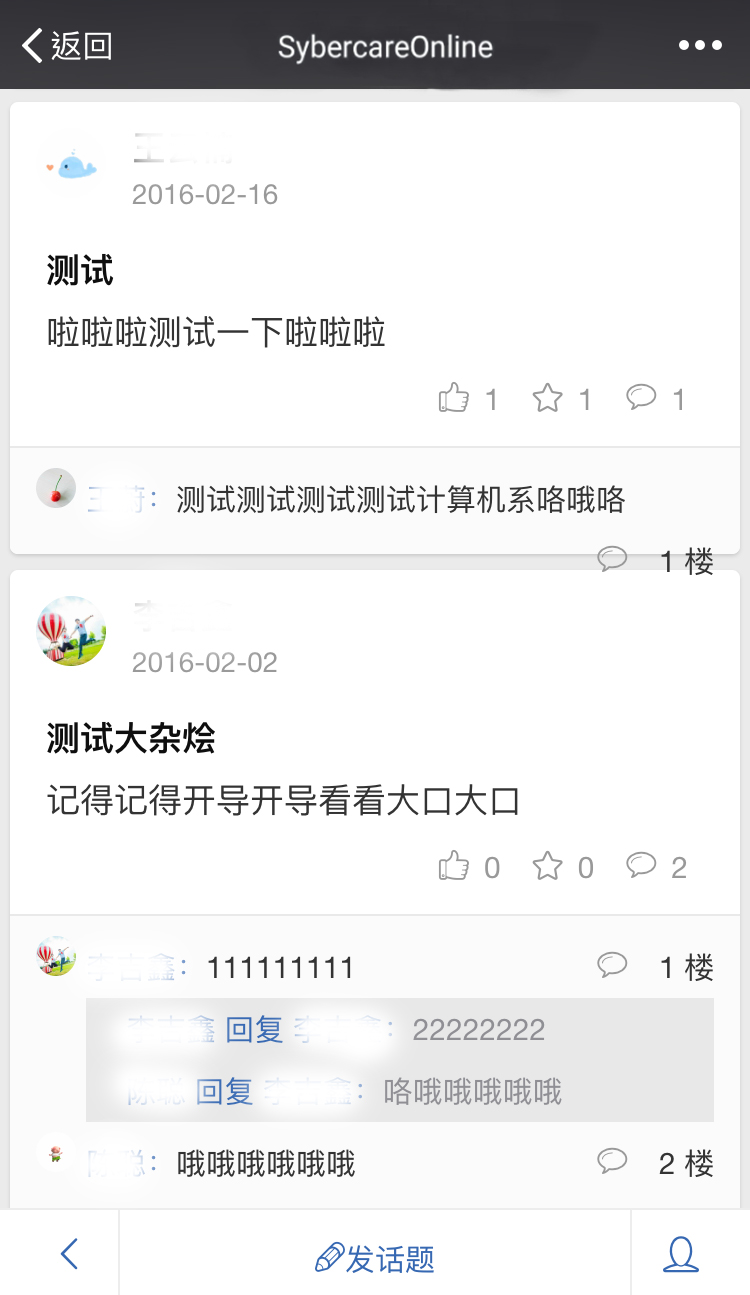Open the profile icon in bottom bar
Image resolution: width=750 pixels, height=1295 pixels.
(681, 1254)
